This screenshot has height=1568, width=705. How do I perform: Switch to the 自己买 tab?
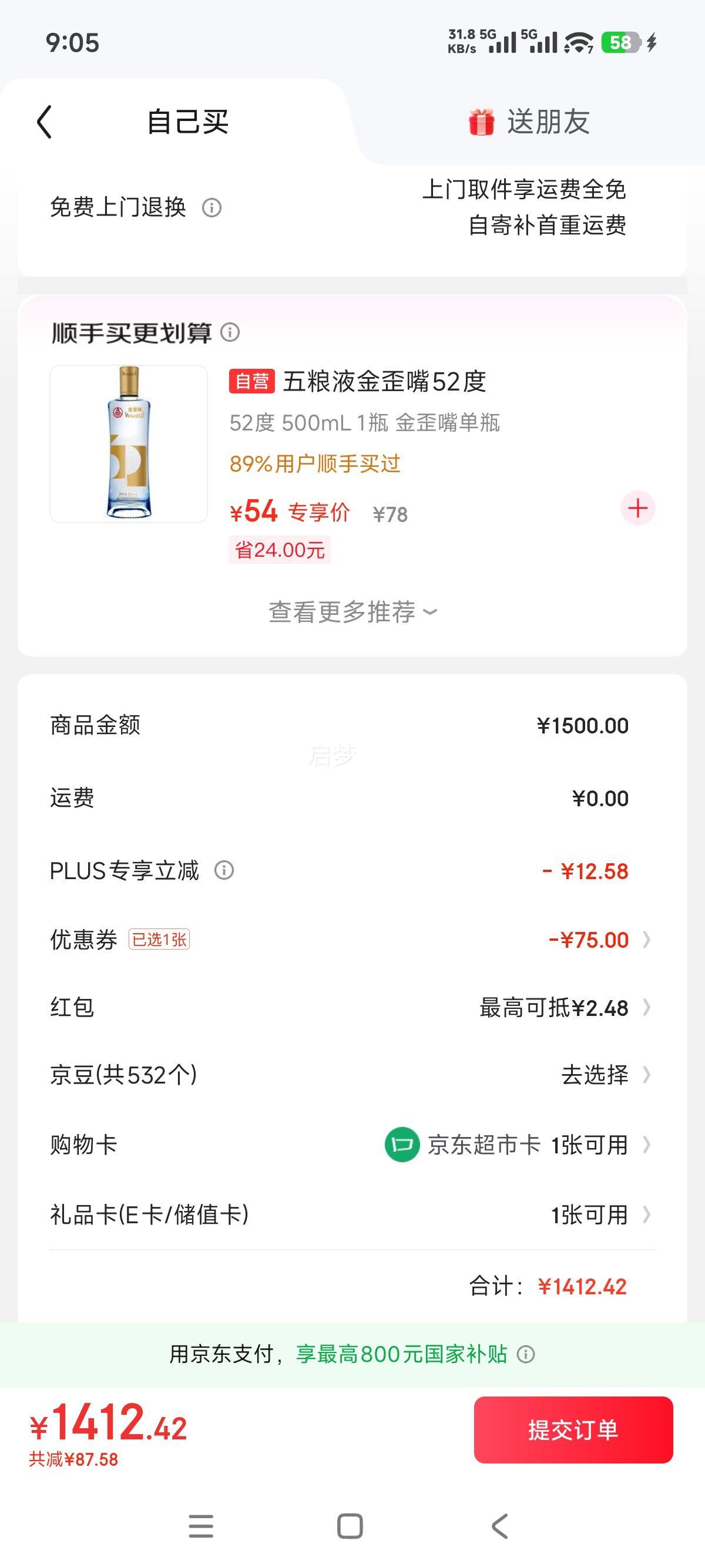coord(186,121)
